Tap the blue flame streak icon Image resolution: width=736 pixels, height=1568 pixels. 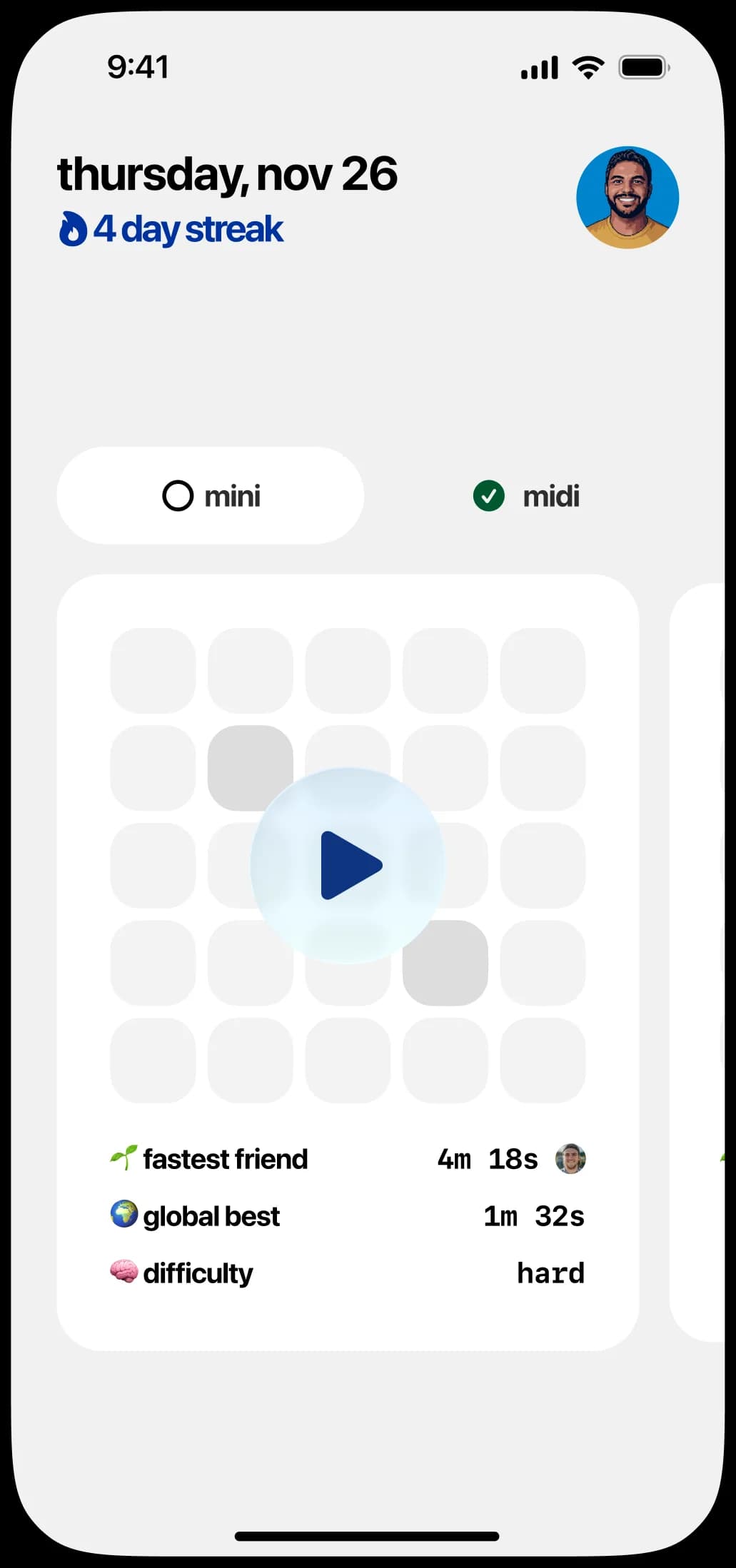click(72, 228)
